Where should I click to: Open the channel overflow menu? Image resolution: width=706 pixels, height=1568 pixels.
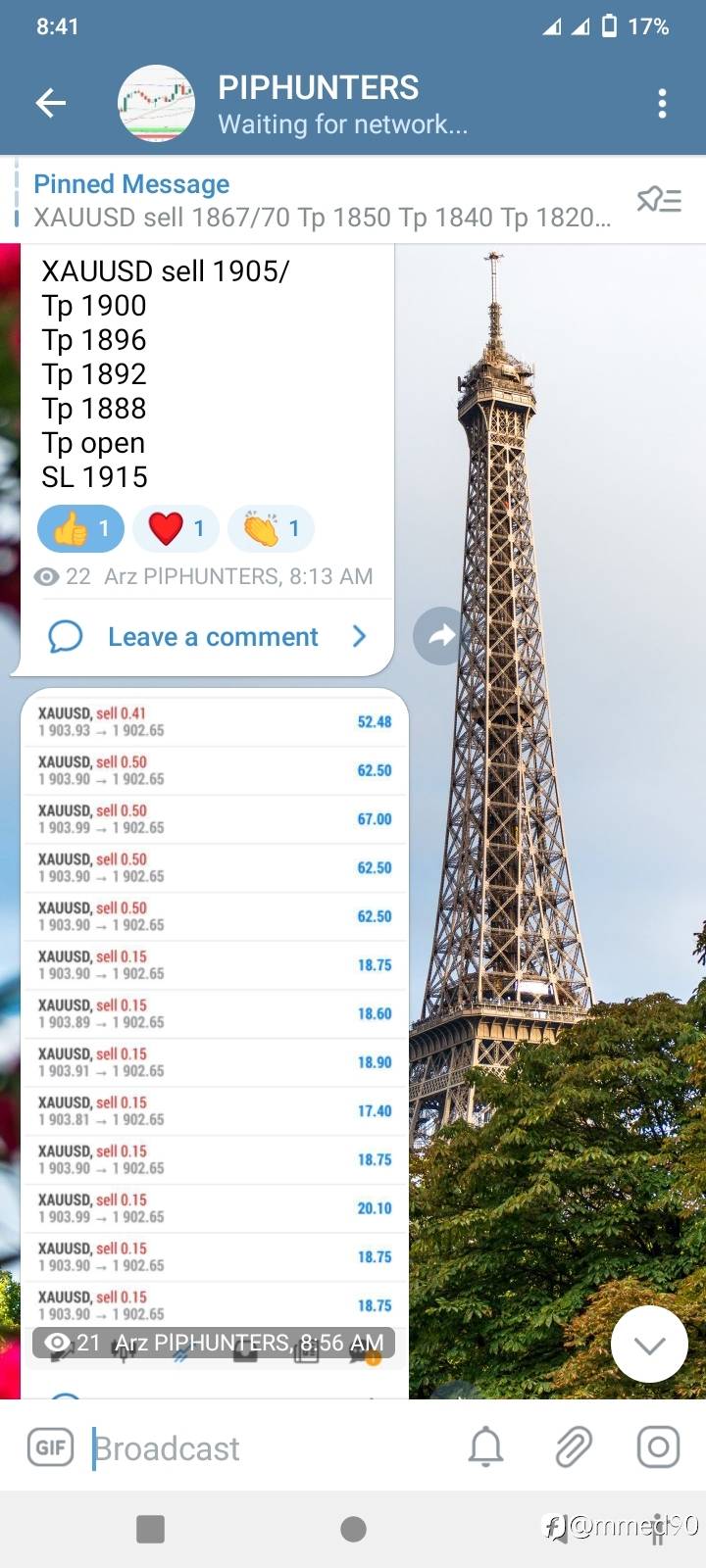click(x=663, y=103)
